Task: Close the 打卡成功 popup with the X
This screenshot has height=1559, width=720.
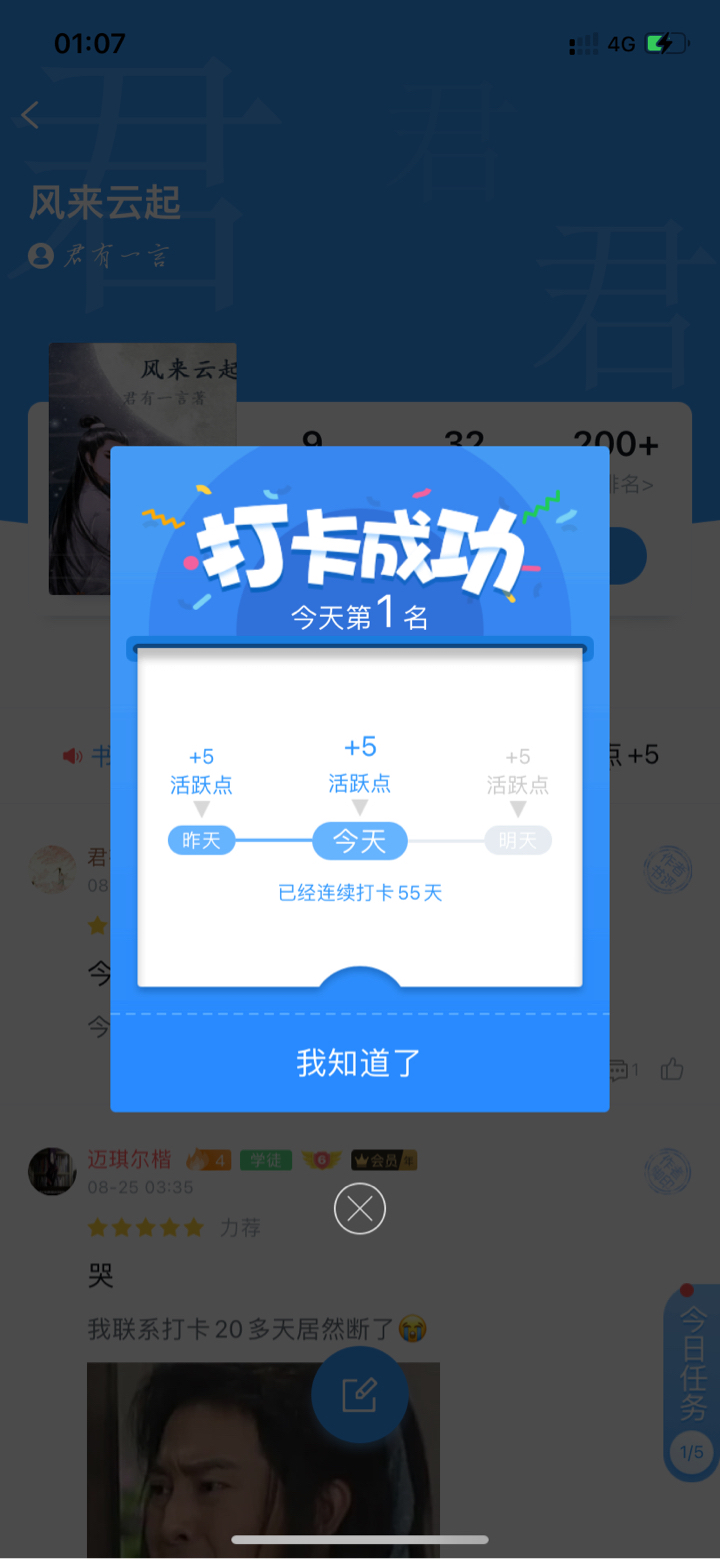Action: point(359,1209)
